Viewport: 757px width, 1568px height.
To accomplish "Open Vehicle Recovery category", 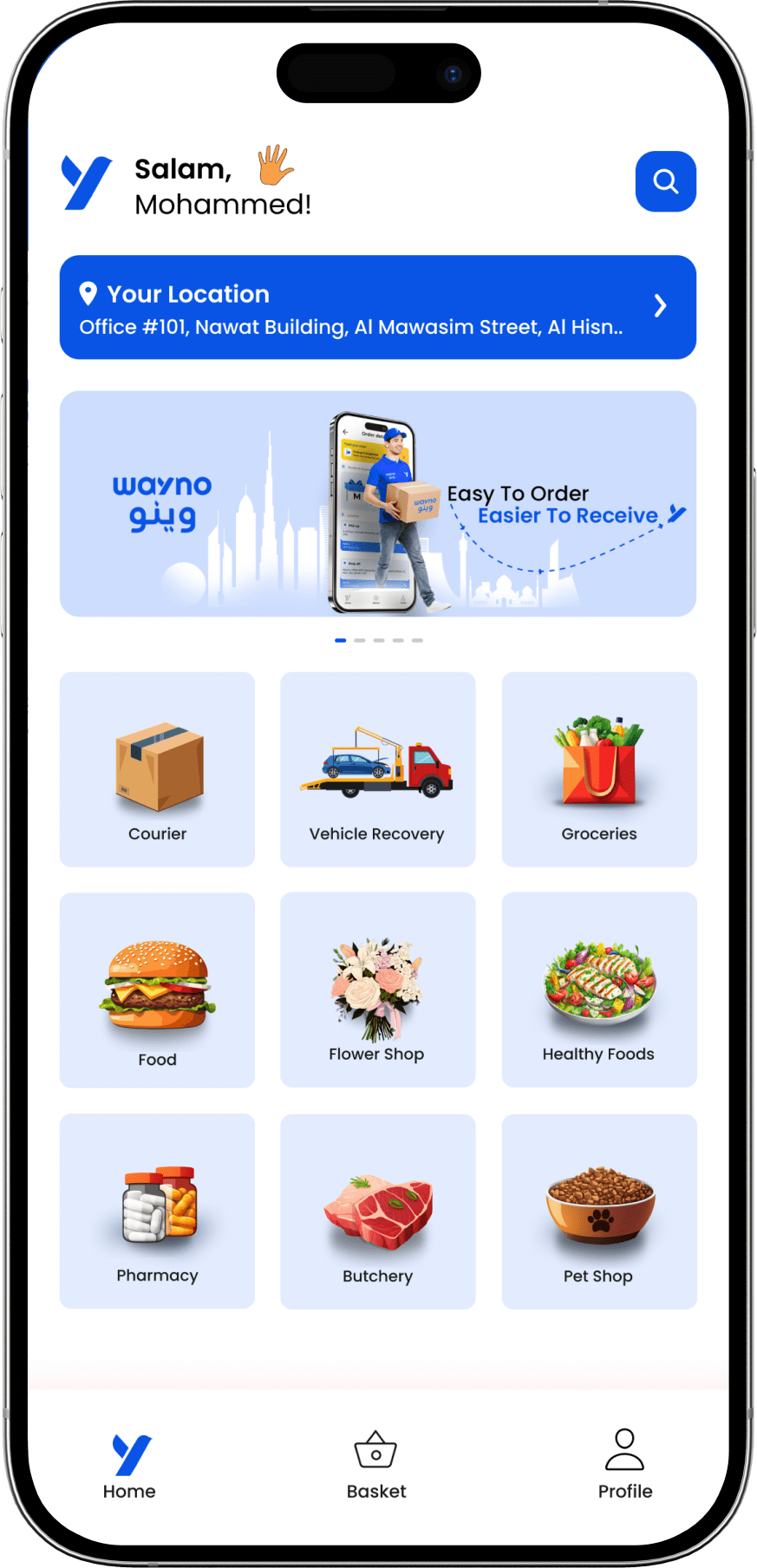I will pyautogui.click(x=377, y=769).
